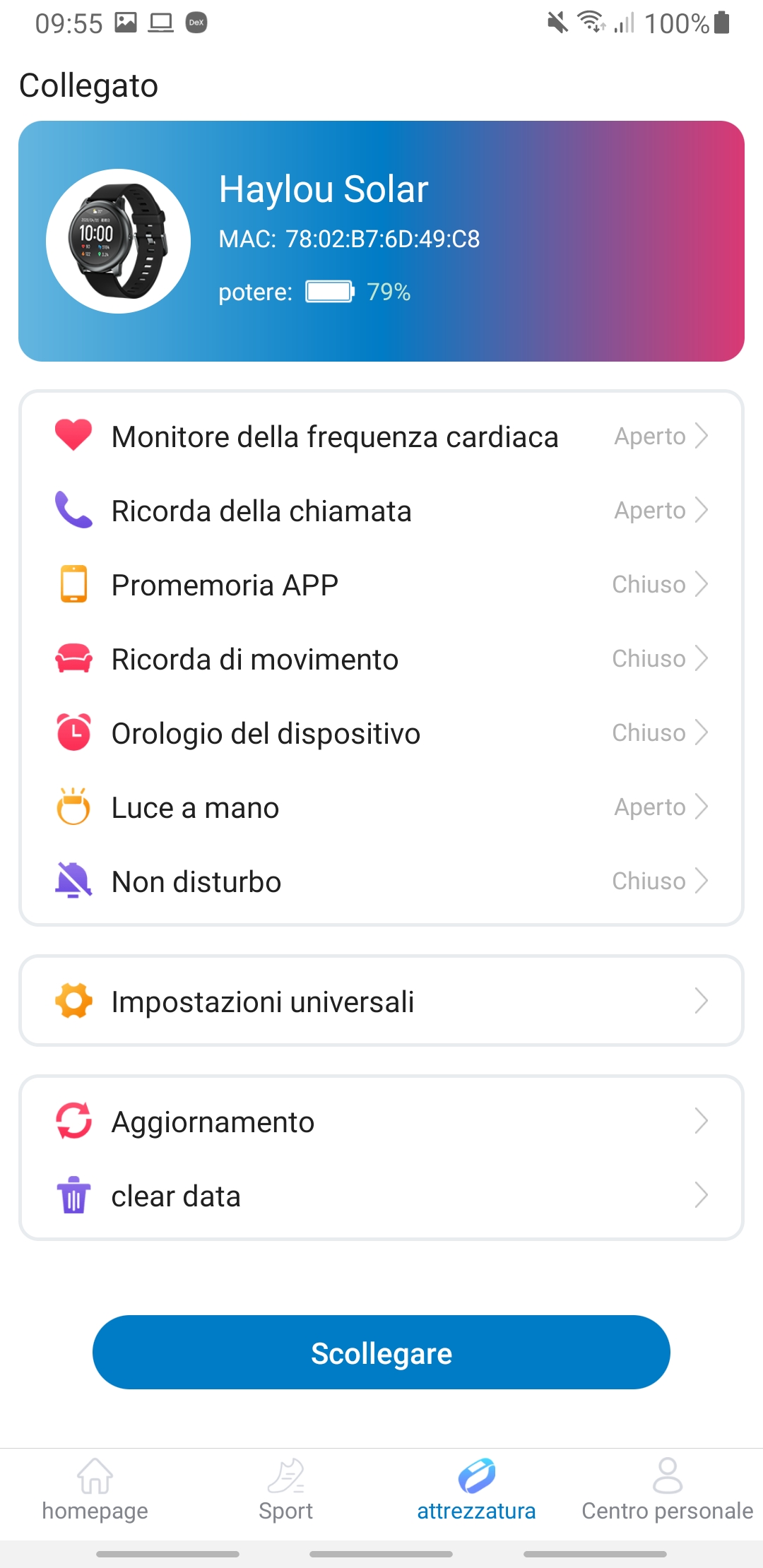Open Monitore della frequenza cardiaca settings

381,436
